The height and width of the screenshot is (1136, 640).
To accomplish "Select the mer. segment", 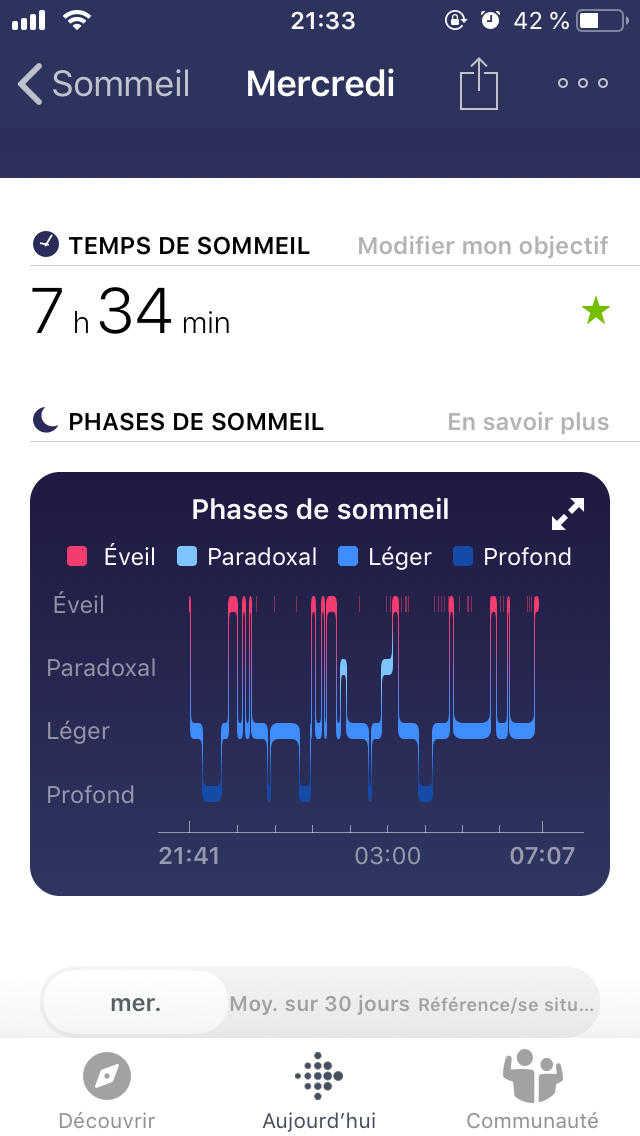I will point(136,1003).
